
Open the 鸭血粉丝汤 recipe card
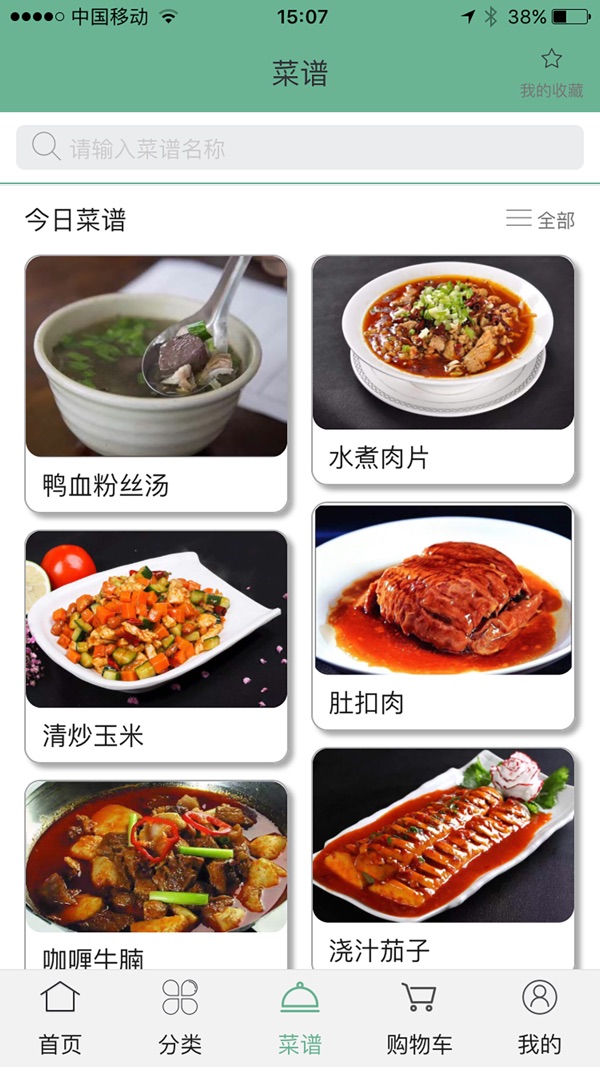tap(156, 384)
